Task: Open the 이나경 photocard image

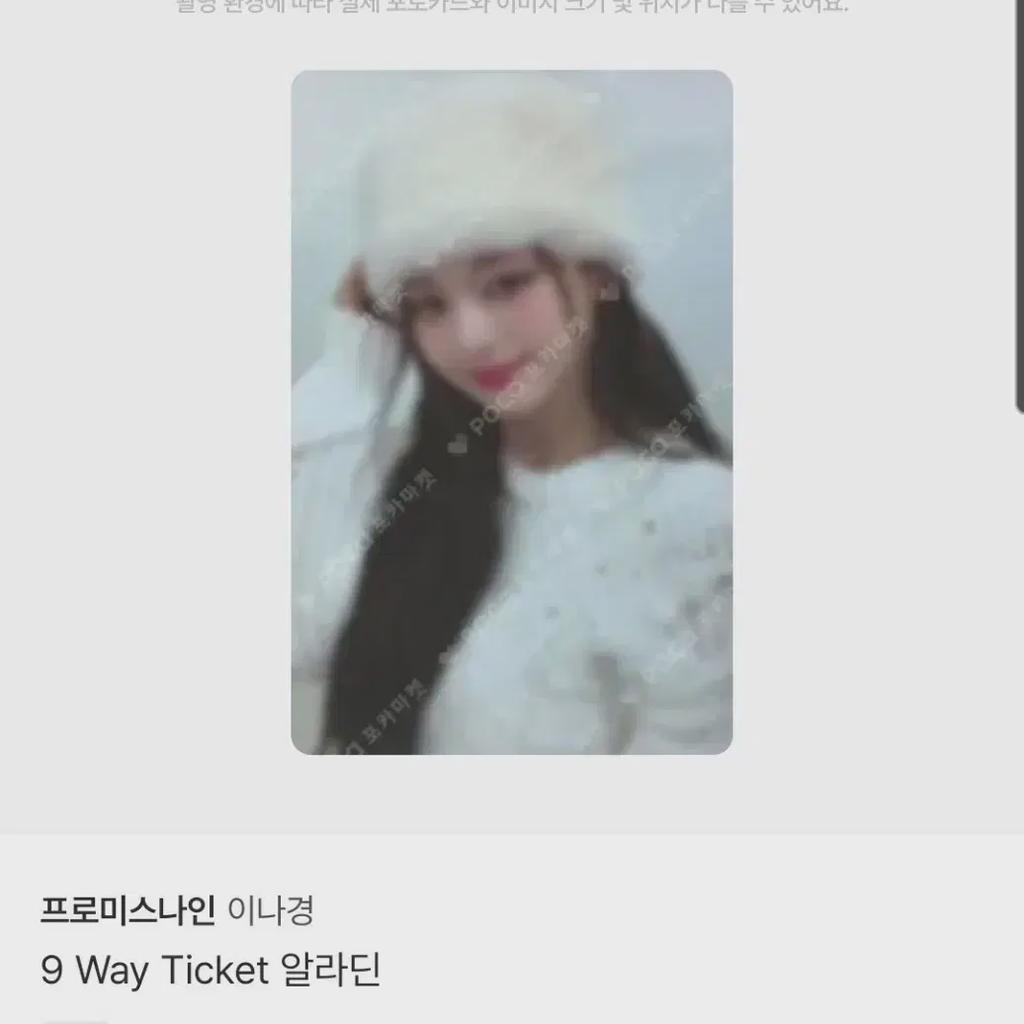Action: (511, 412)
